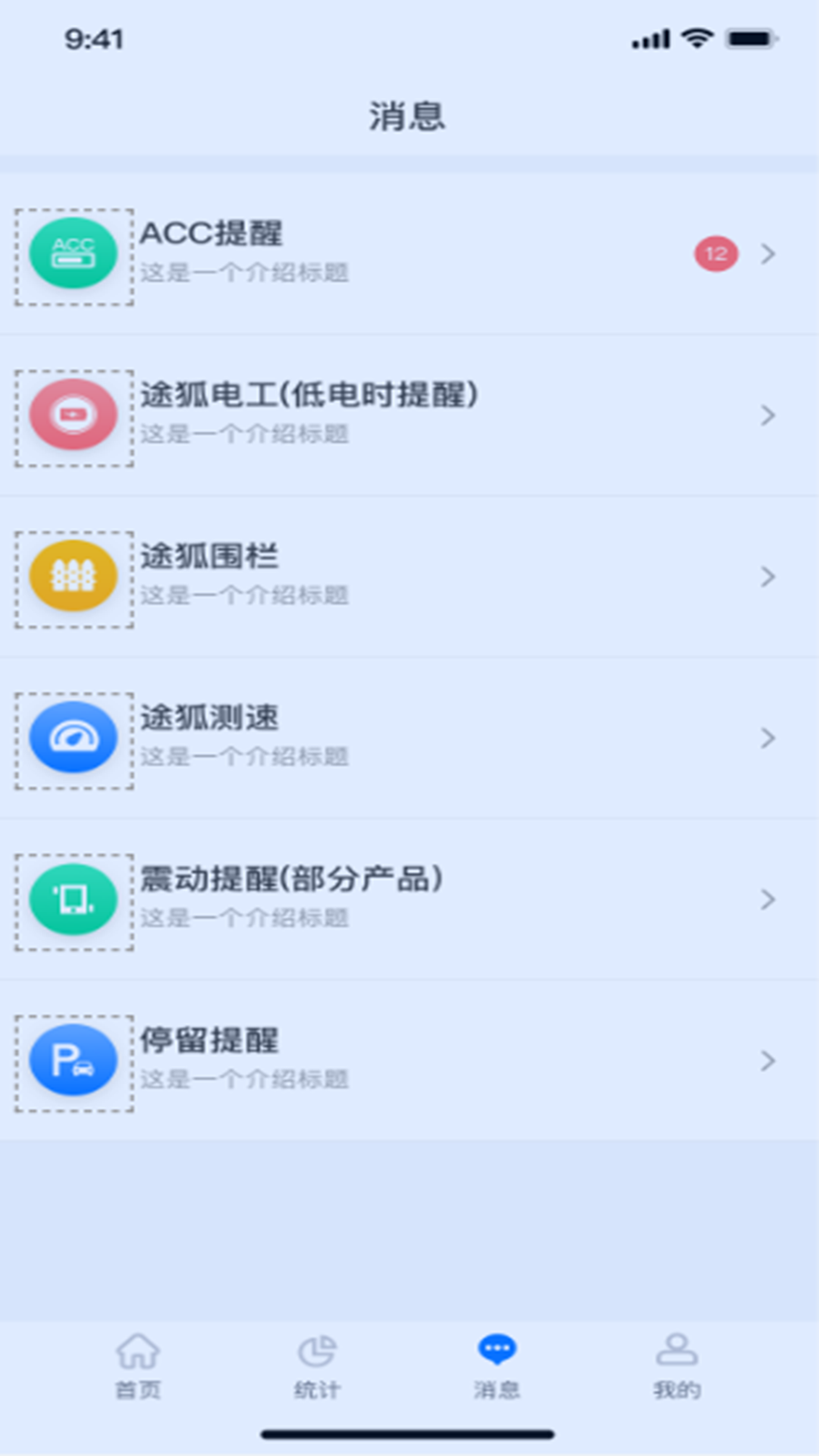Click the blue 途狐测速 speedometer icon
This screenshot has width=819, height=1456.
coord(74,738)
